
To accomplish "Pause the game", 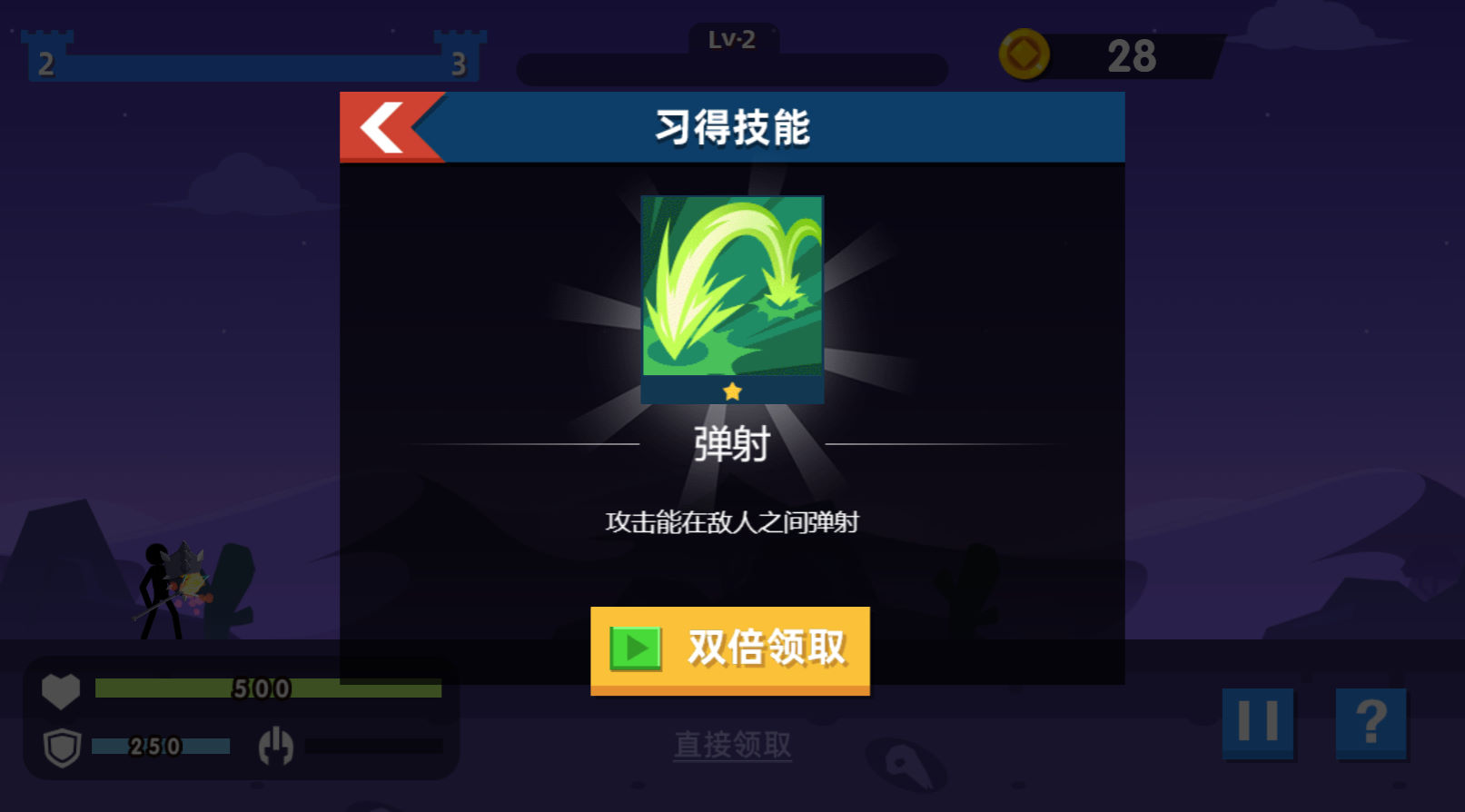I will [x=1257, y=723].
